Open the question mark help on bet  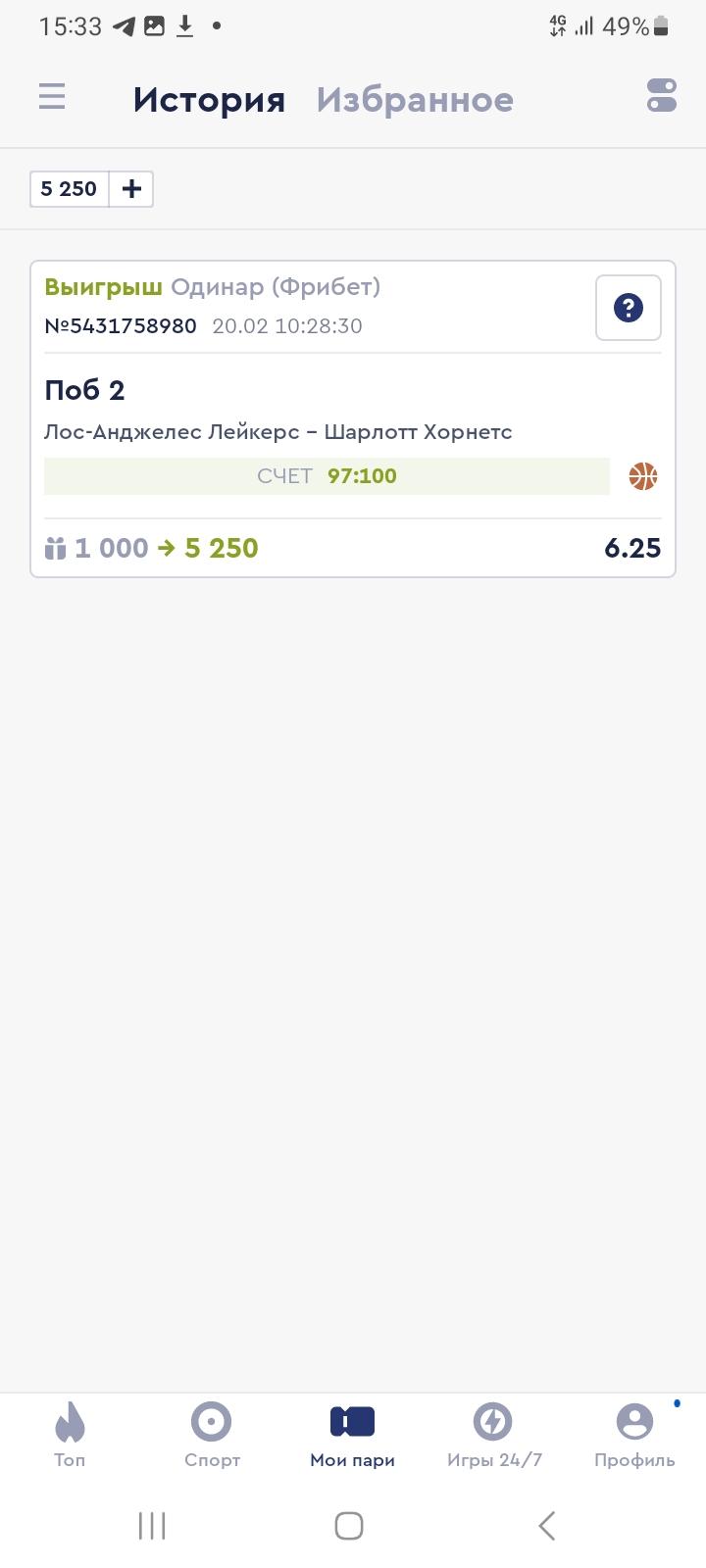(x=629, y=308)
